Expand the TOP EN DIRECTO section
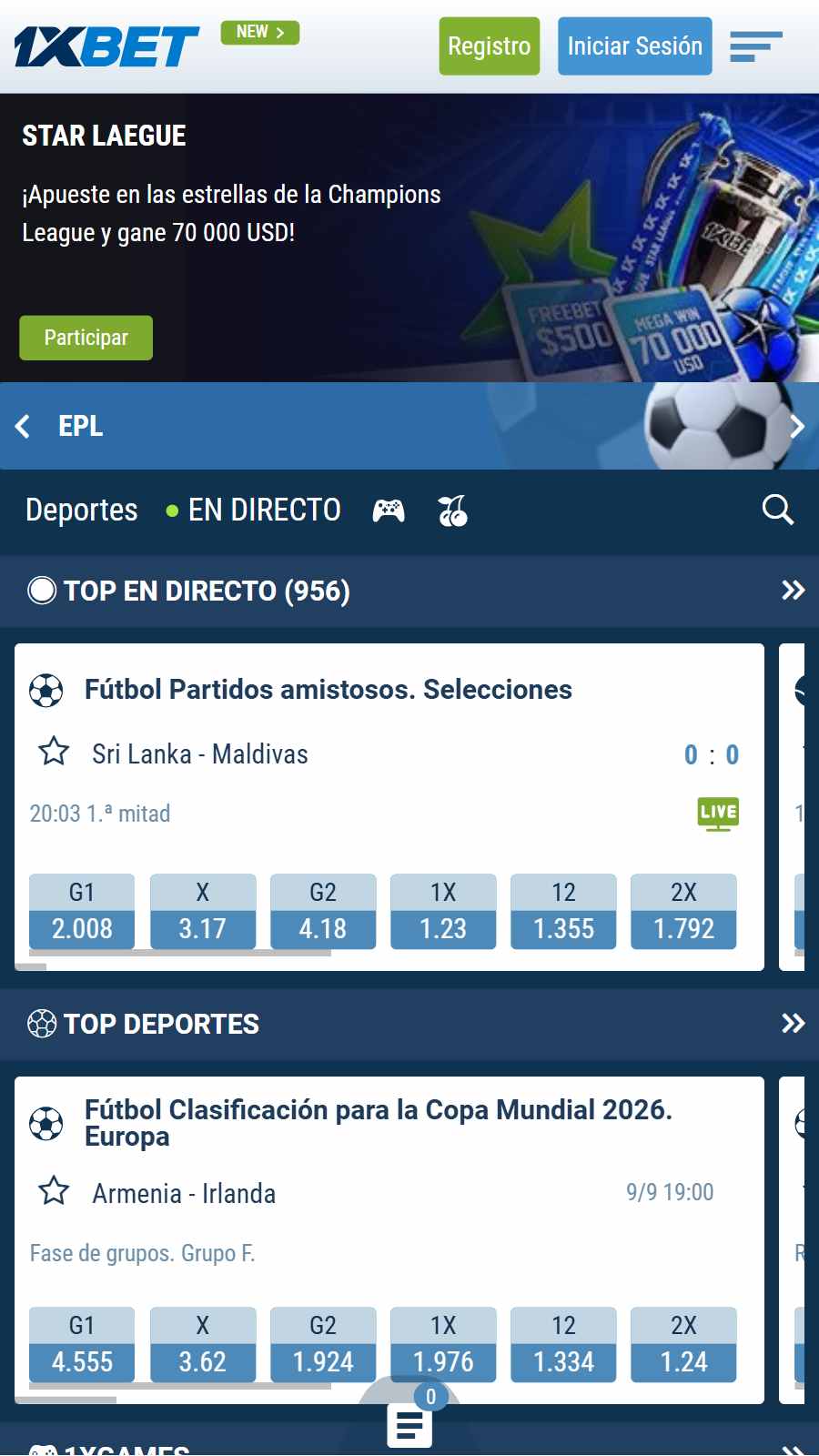 click(794, 591)
